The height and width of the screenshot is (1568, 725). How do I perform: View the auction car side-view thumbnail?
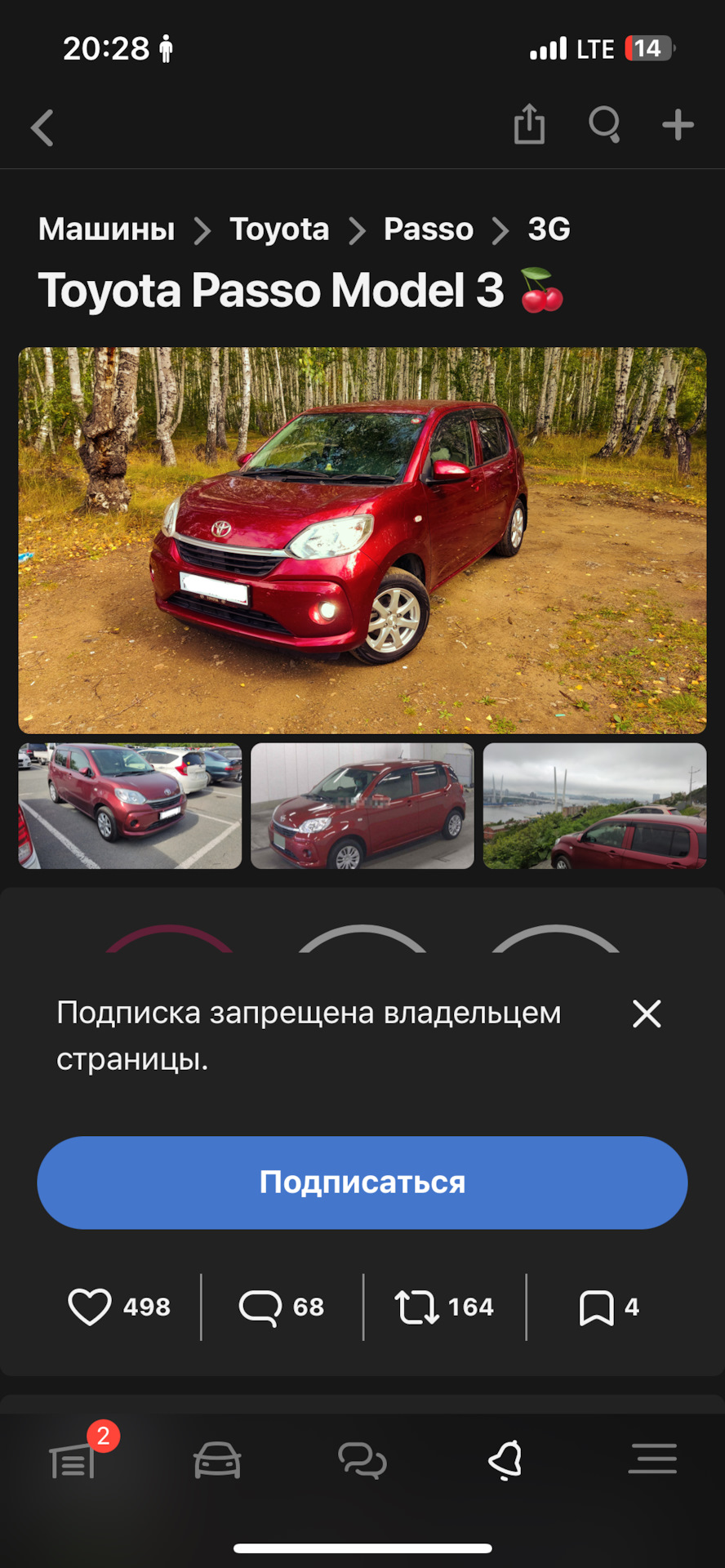point(362,805)
